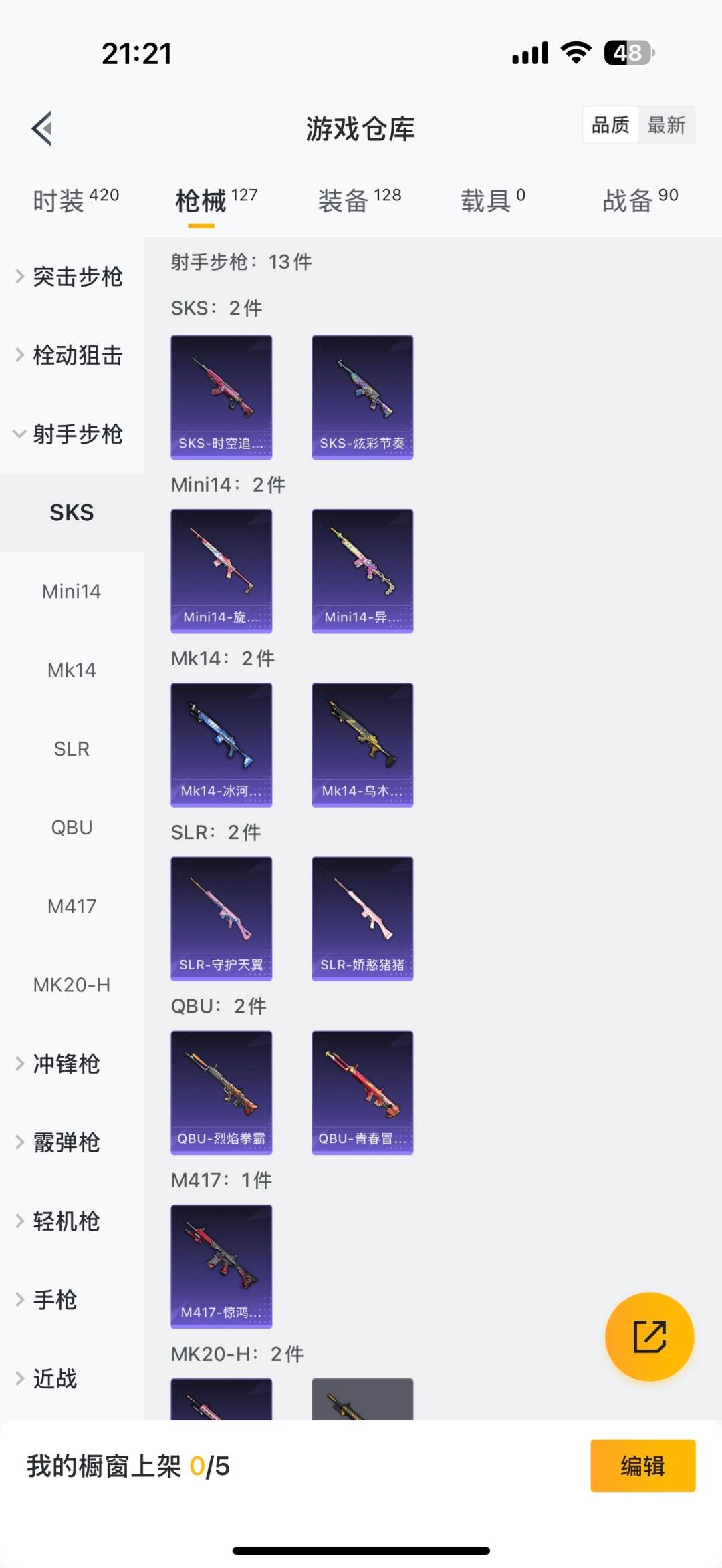Viewport: 722px width, 1568px height.
Task: Sort items by 最新
Action: 667,125
